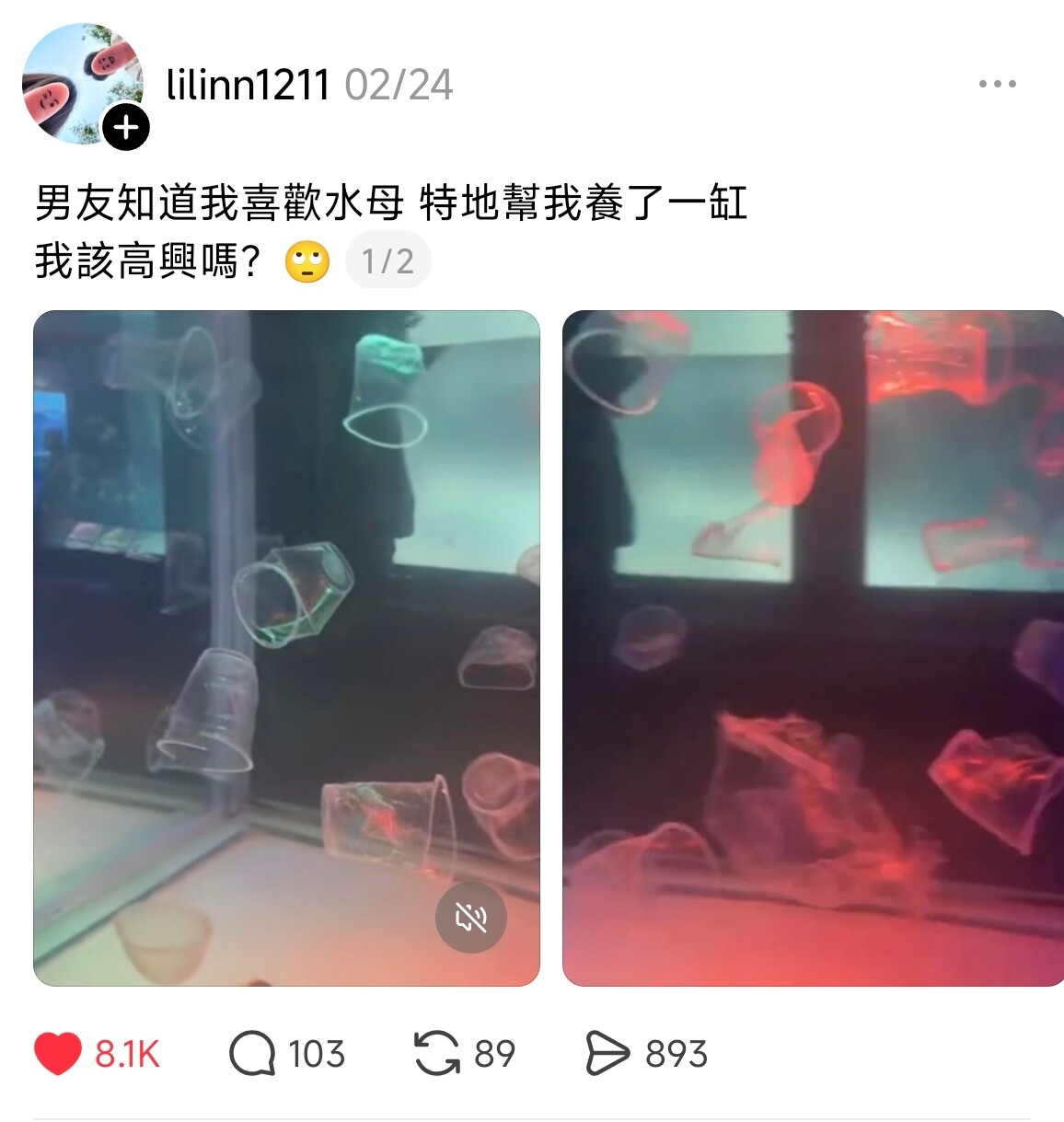Viewport: 1064px width, 1122px height.
Task: Open the comments with 103 replies
Action: pyautogui.click(x=252, y=1054)
